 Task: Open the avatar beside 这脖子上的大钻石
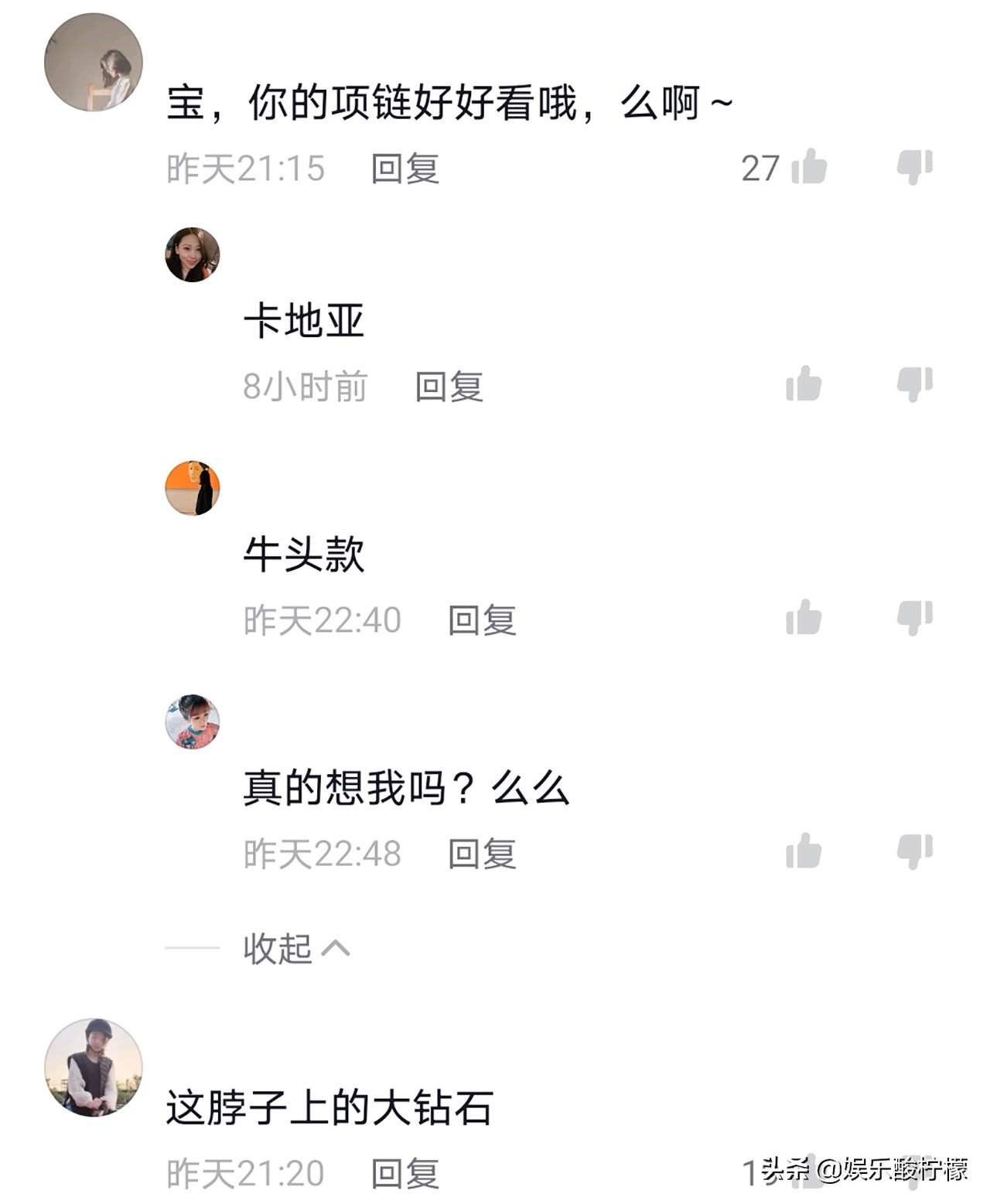click(x=94, y=1067)
